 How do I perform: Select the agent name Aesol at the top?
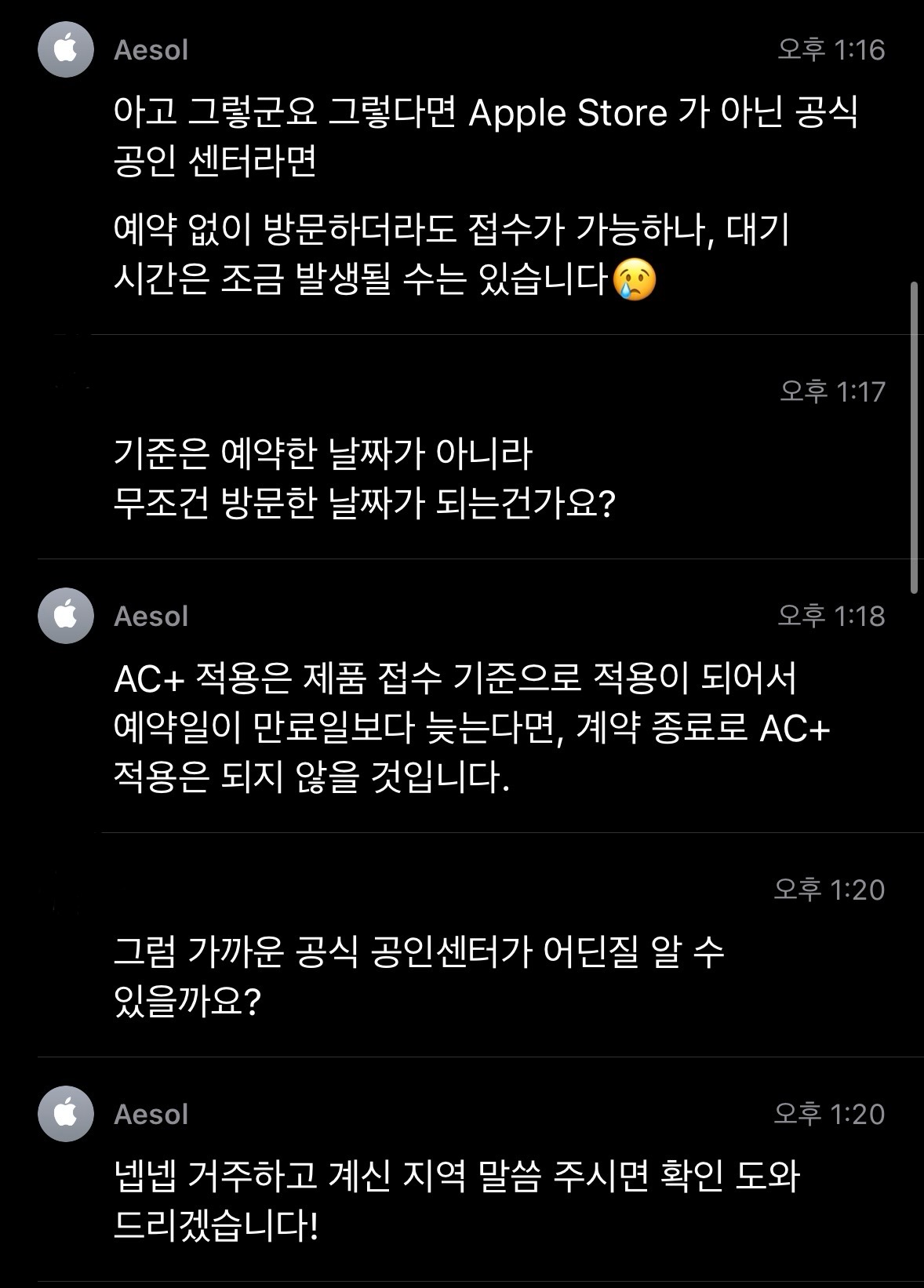pos(151,49)
